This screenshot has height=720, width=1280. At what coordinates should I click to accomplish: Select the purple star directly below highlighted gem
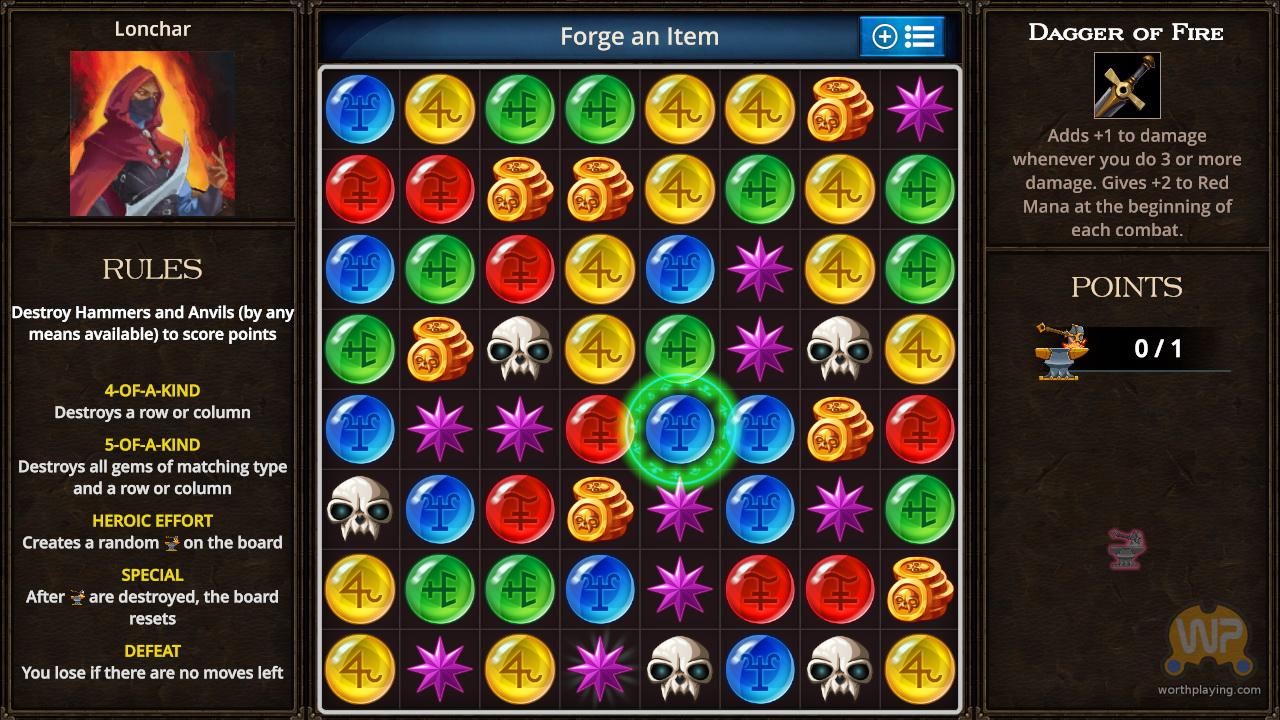tap(680, 508)
